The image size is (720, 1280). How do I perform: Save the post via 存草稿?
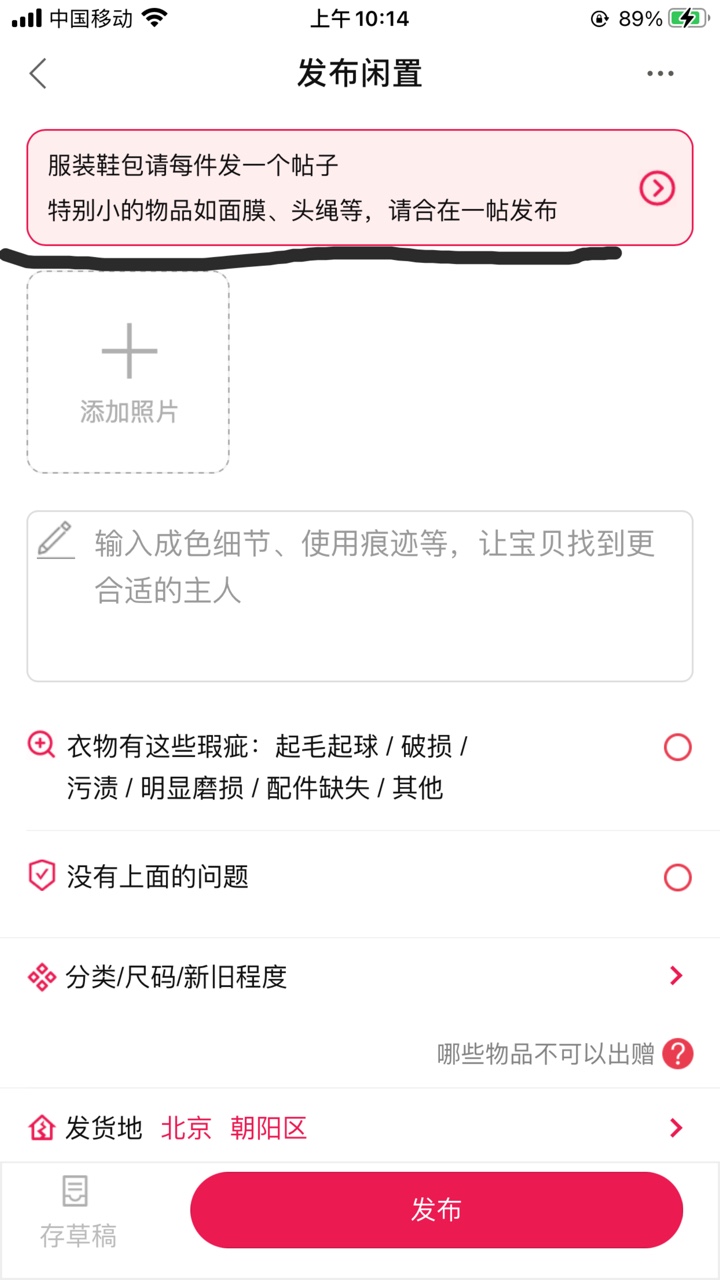tap(78, 1212)
